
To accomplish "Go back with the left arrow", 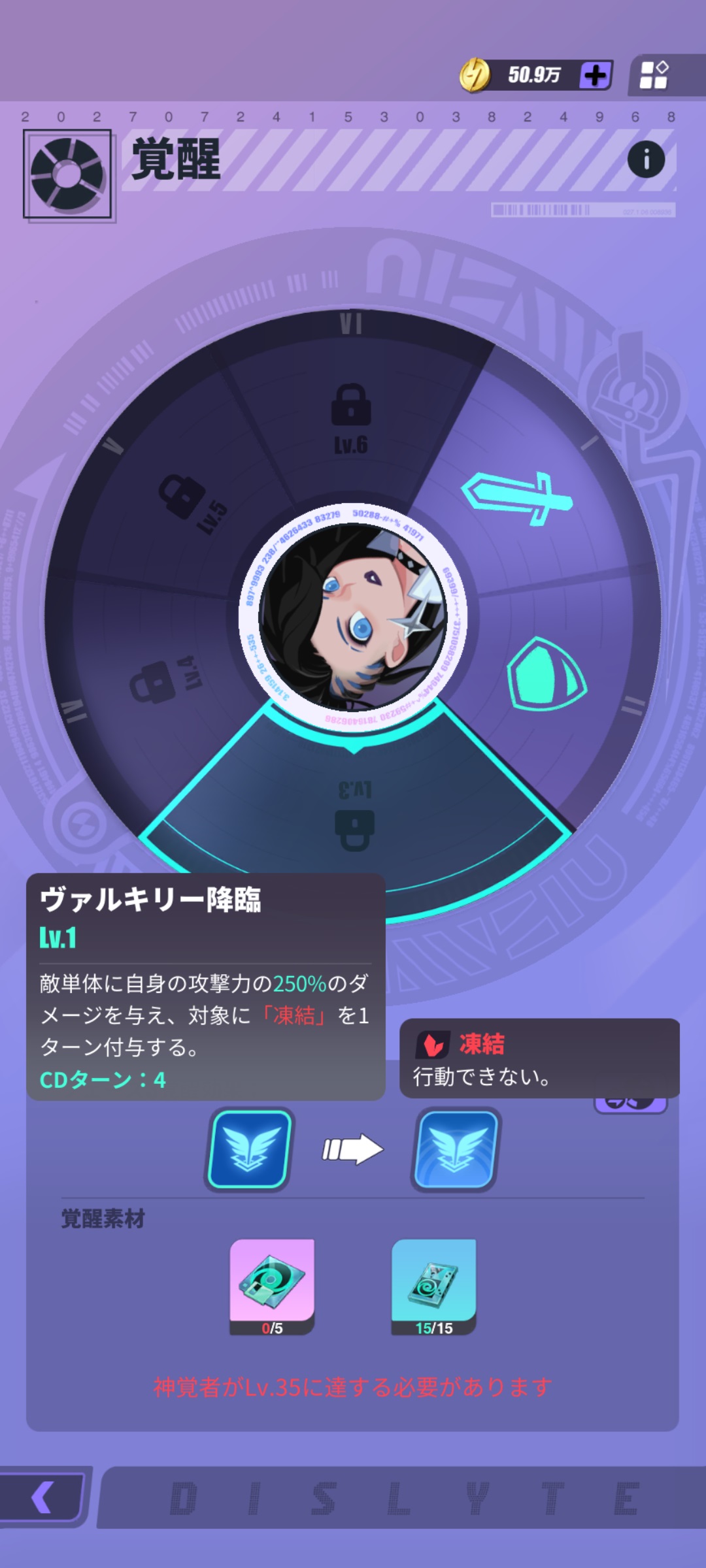I will tap(42, 1497).
